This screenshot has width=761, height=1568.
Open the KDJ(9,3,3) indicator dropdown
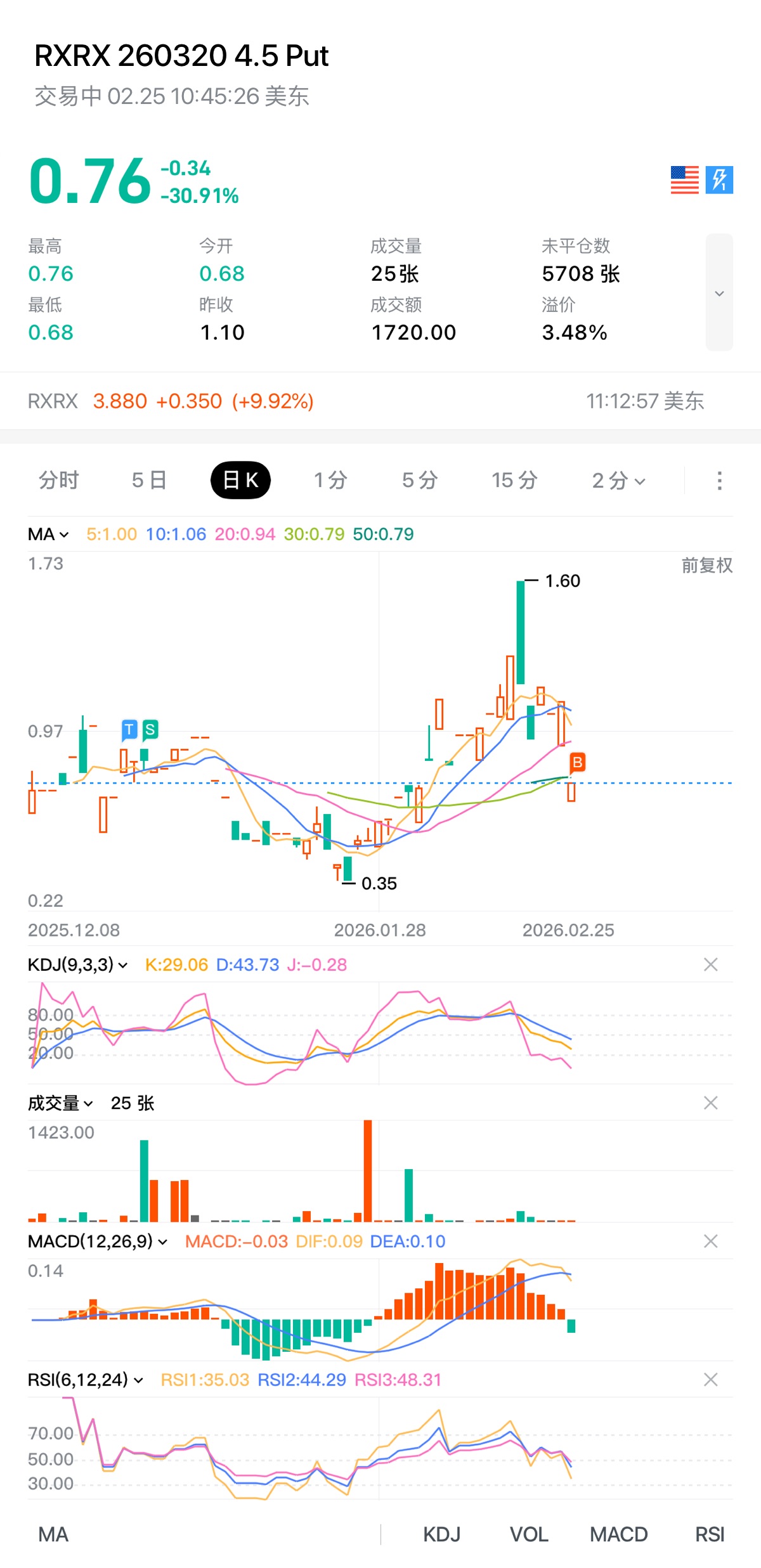pos(77,965)
